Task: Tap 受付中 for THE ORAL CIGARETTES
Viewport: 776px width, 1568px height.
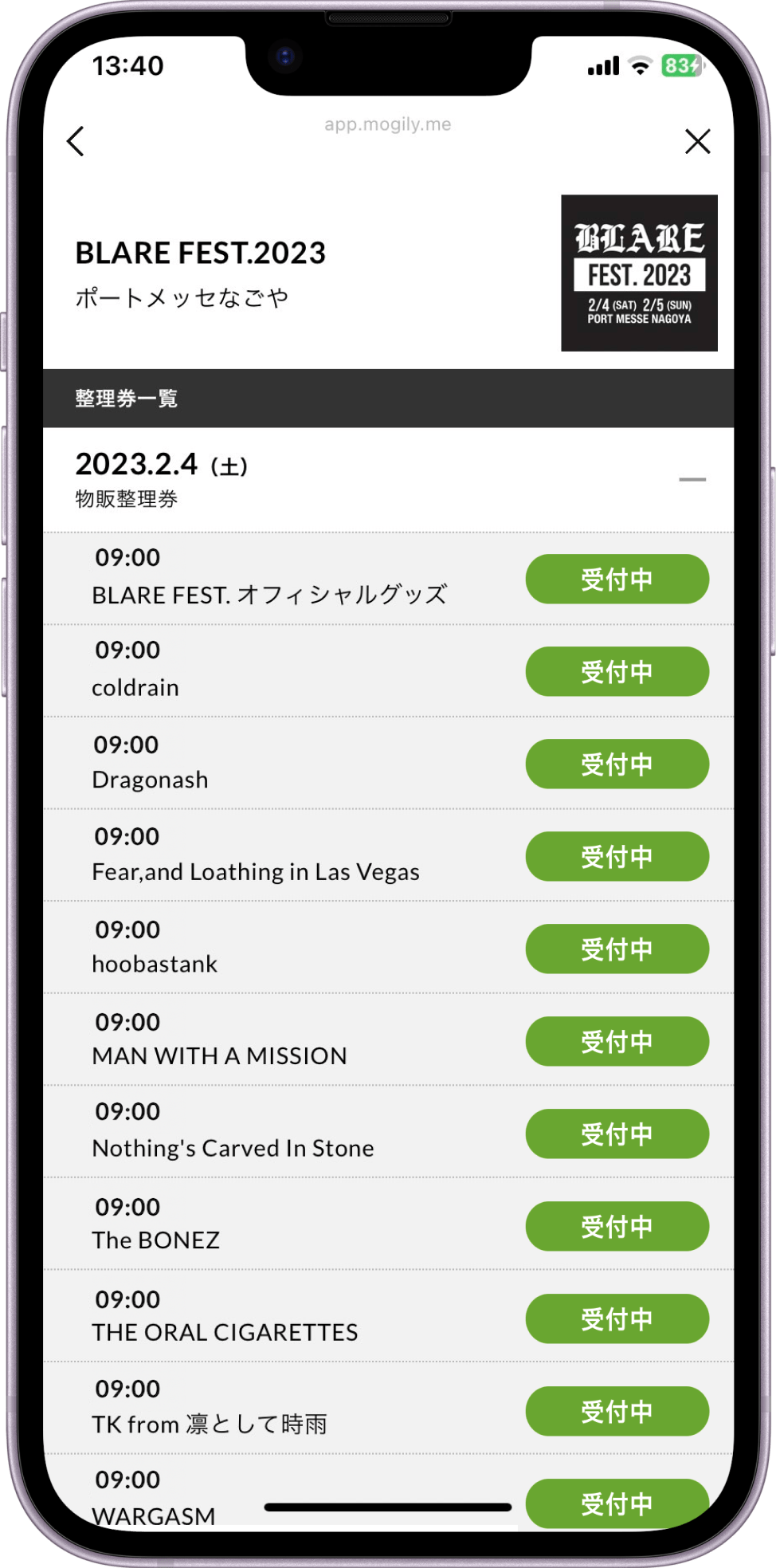Action: tap(617, 1319)
